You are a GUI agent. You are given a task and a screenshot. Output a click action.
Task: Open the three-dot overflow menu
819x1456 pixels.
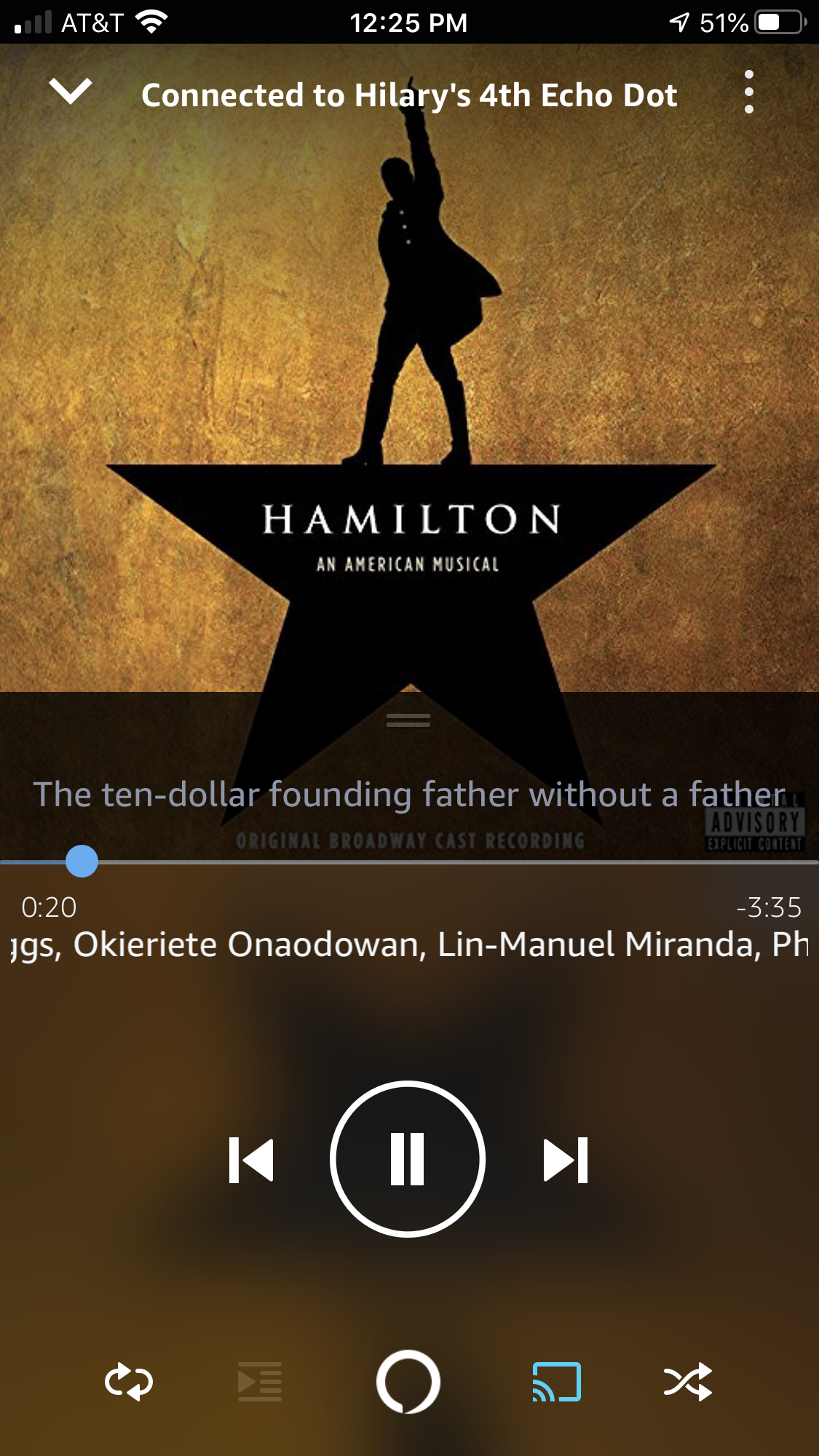(749, 92)
